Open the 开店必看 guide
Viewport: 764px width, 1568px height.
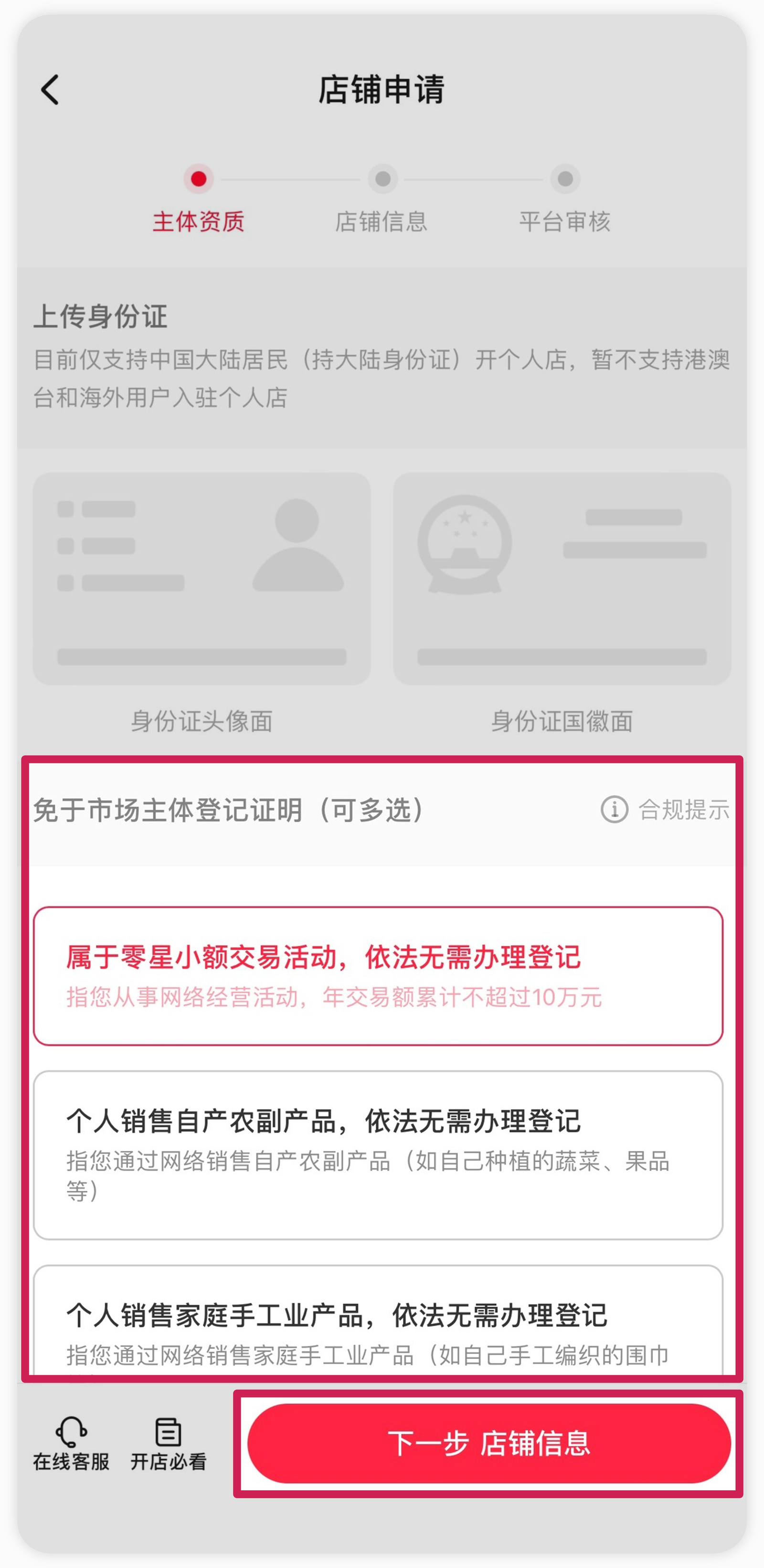(x=169, y=1443)
